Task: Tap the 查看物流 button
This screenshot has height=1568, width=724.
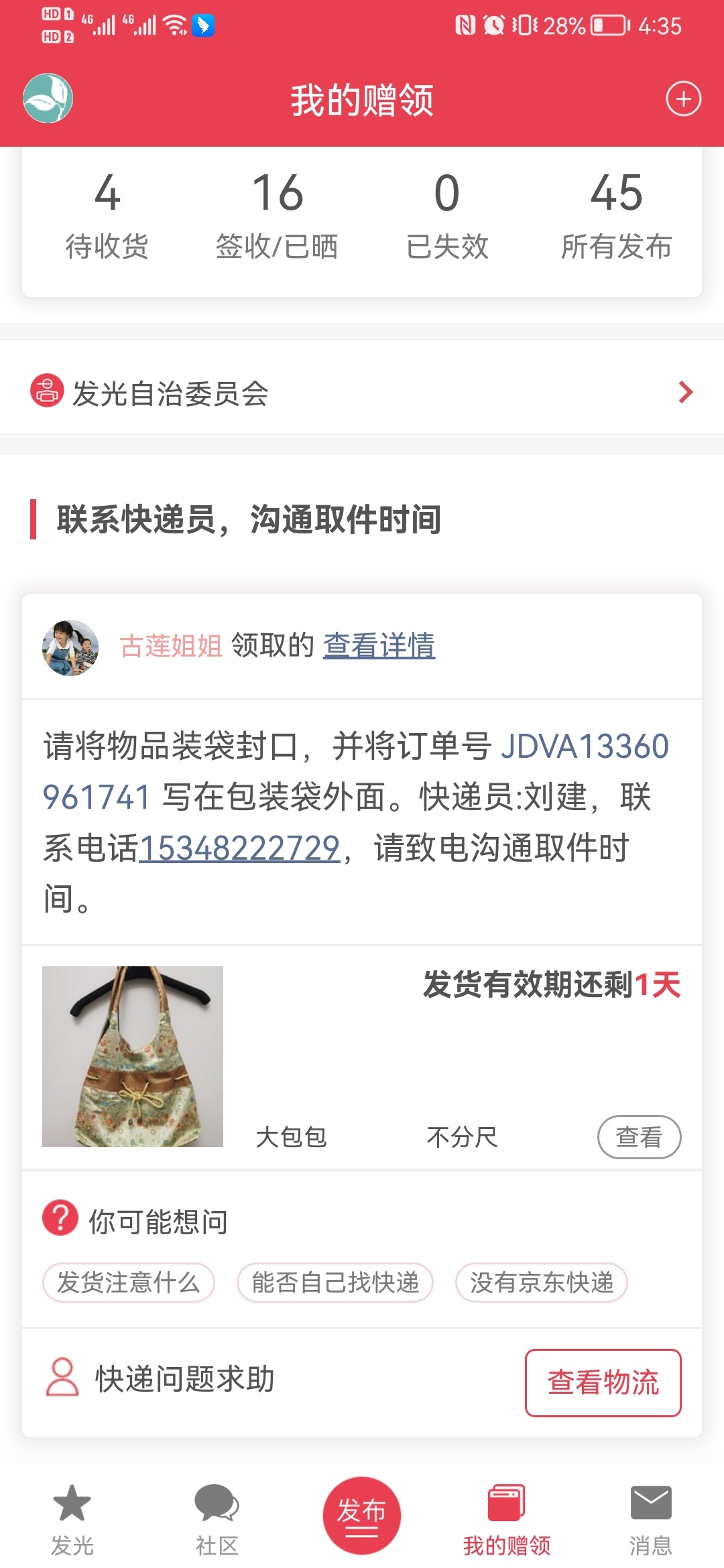Action: (x=603, y=1382)
